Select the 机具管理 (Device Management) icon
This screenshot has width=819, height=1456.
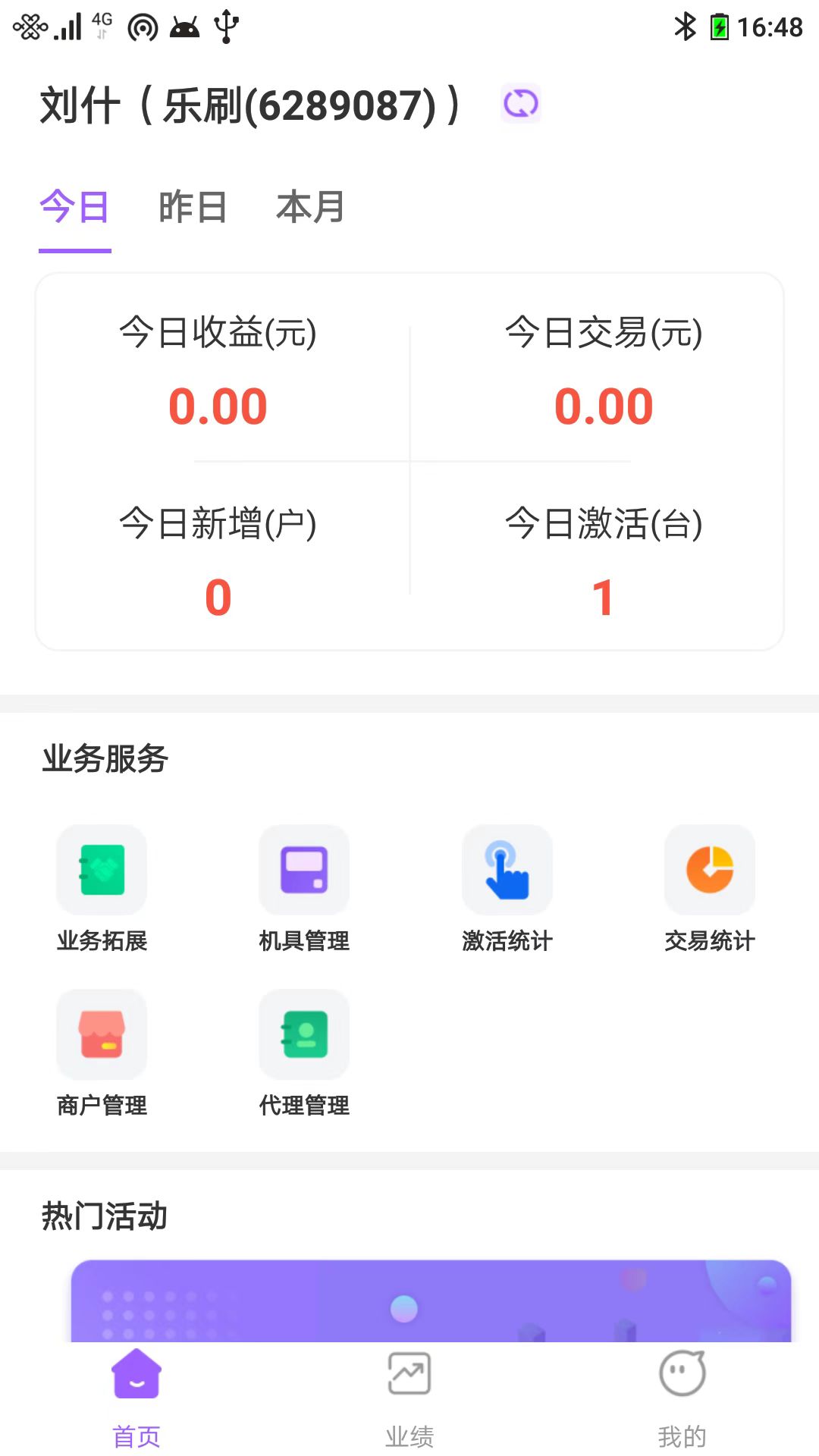(x=304, y=870)
